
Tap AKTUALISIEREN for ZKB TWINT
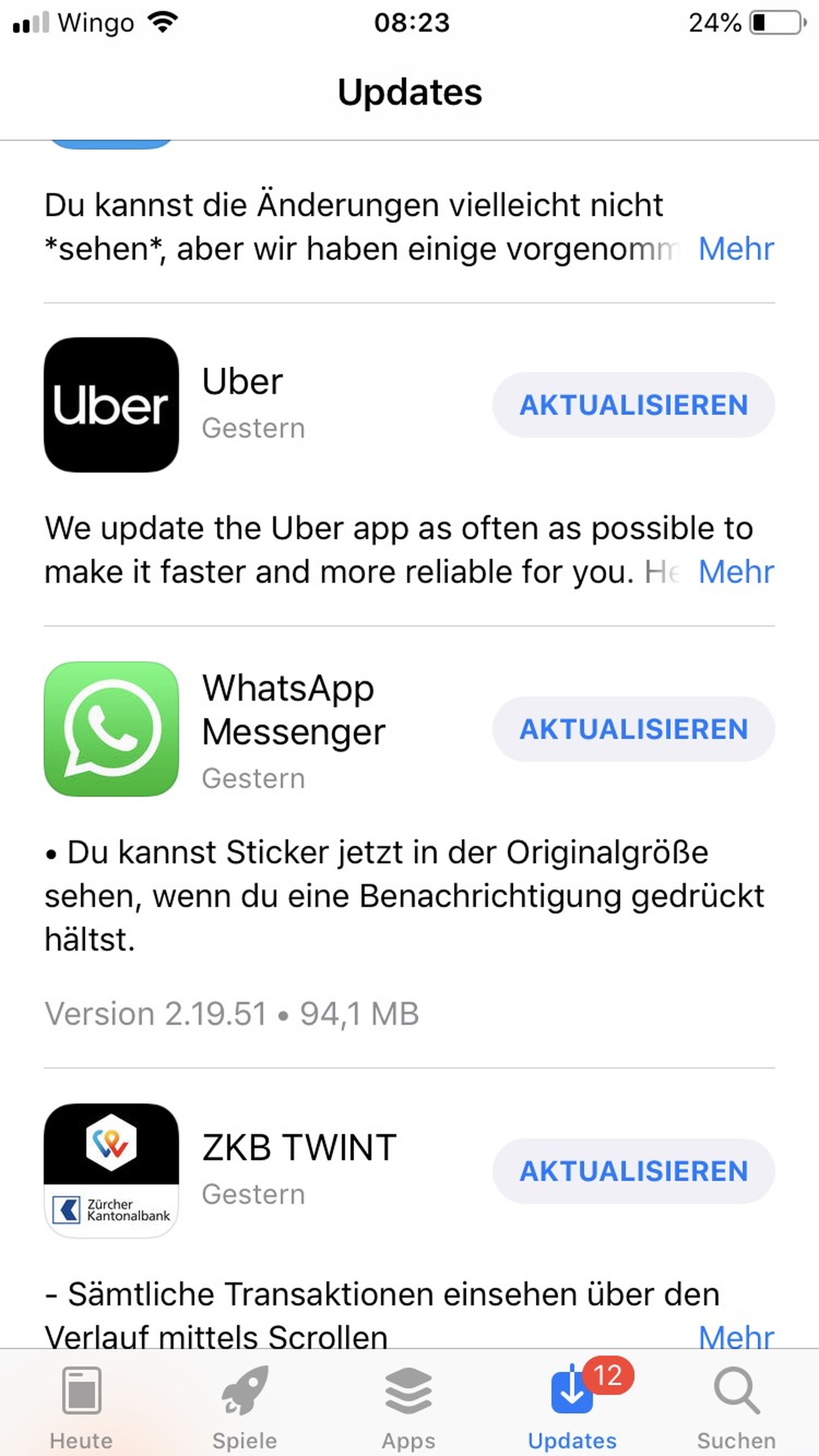(633, 1170)
